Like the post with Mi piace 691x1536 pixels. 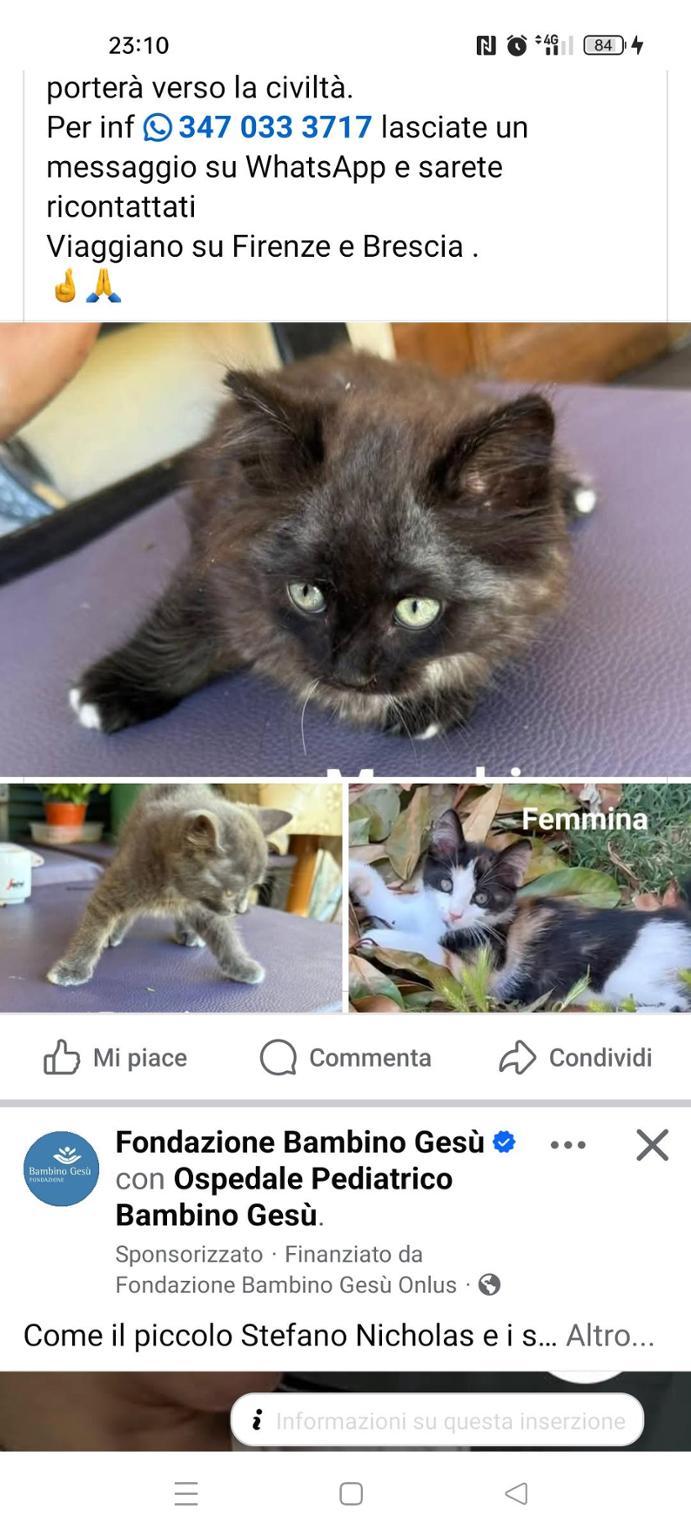click(x=115, y=1057)
